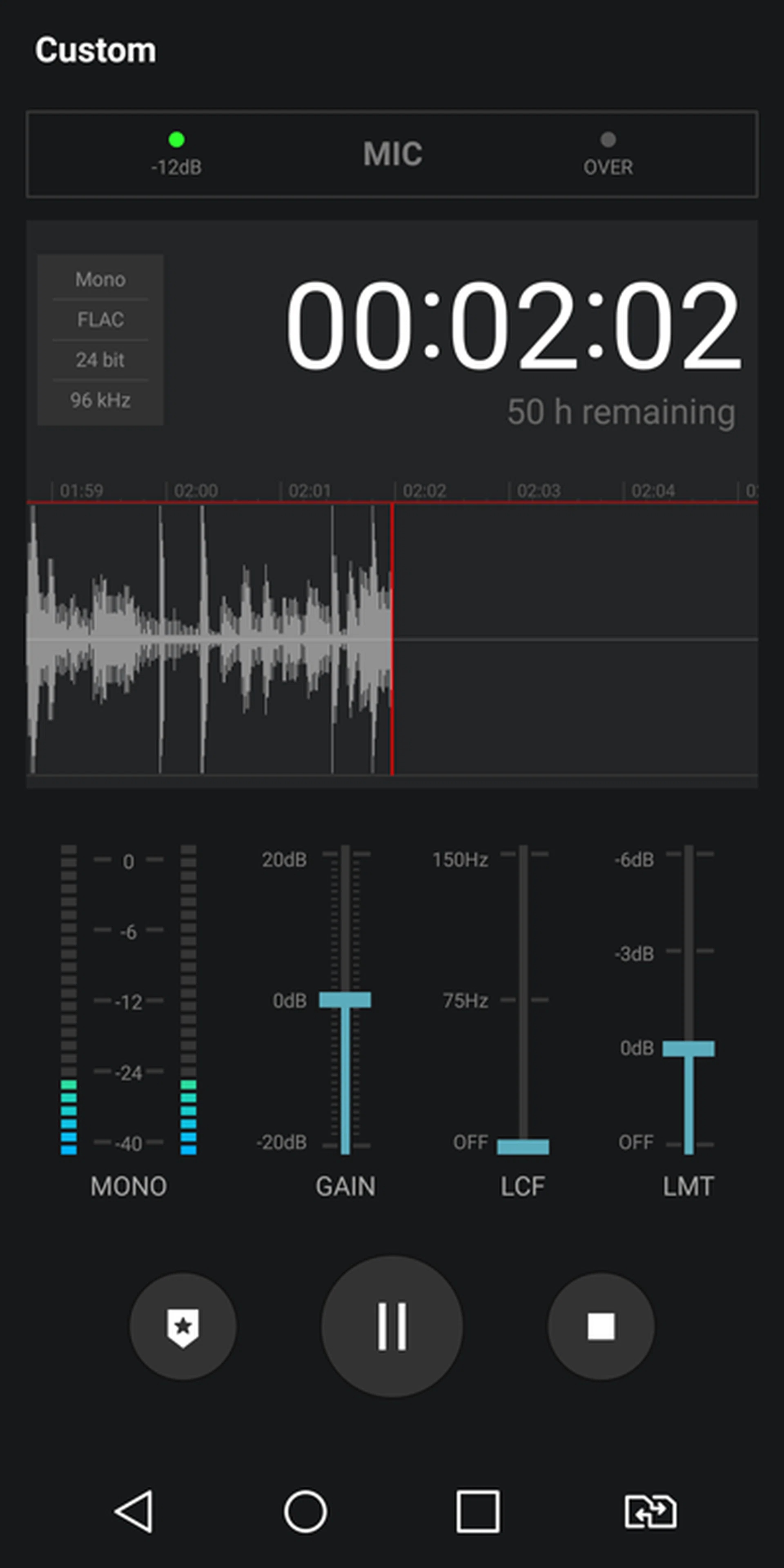The image size is (784, 1568).
Task: Open the Mono FLAC format settings panel
Action: pyautogui.click(x=100, y=340)
